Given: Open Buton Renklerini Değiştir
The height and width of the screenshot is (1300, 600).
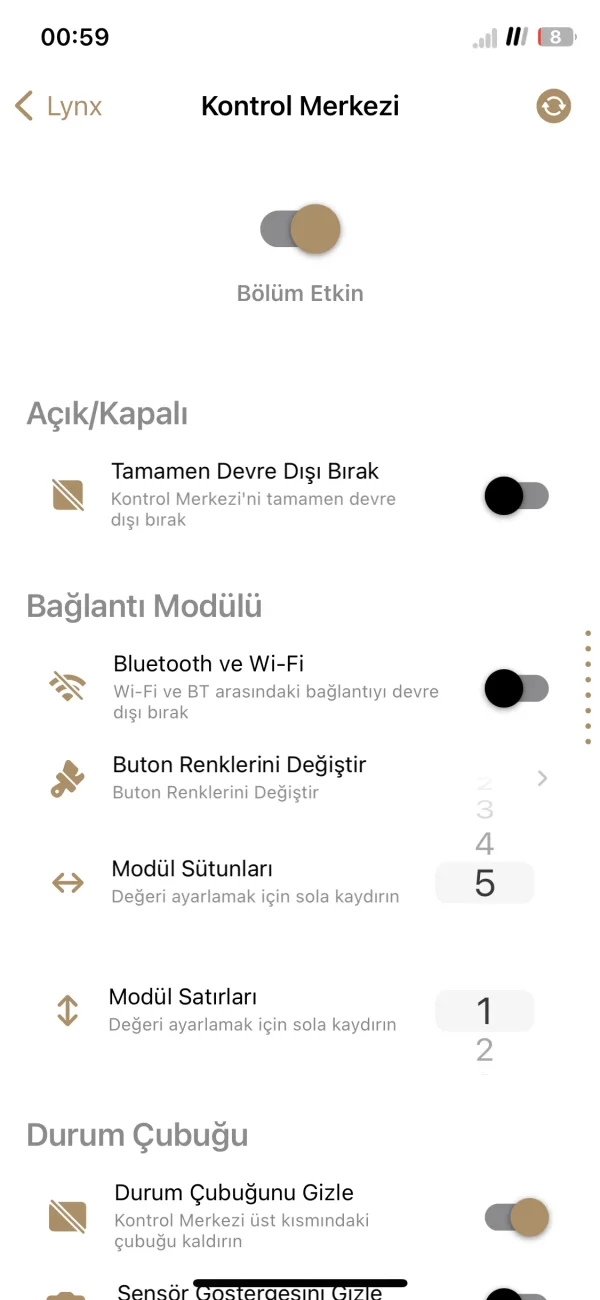Looking at the screenshot, I should click(x=300, y=777).
